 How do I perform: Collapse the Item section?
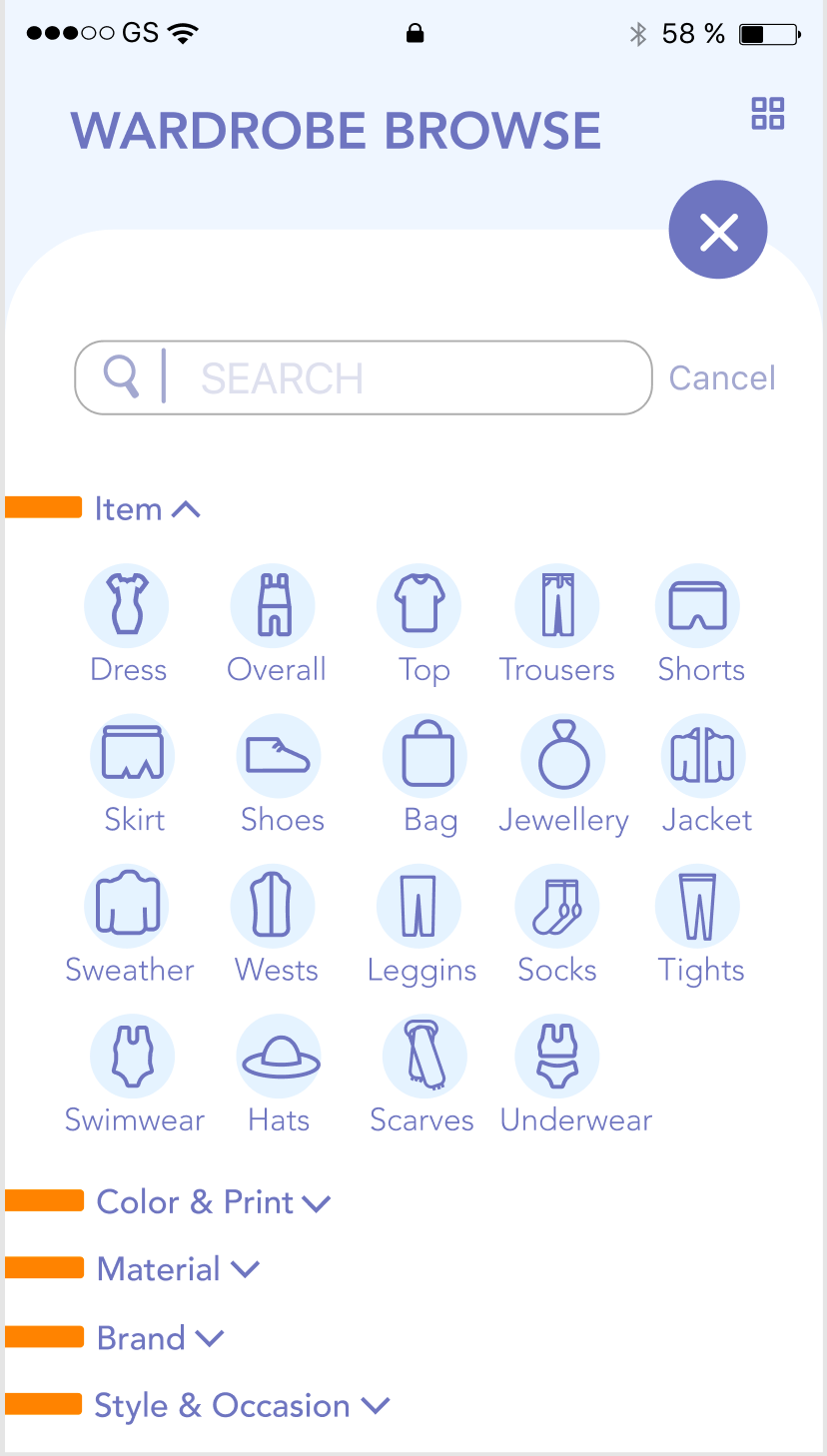point(148,509)
